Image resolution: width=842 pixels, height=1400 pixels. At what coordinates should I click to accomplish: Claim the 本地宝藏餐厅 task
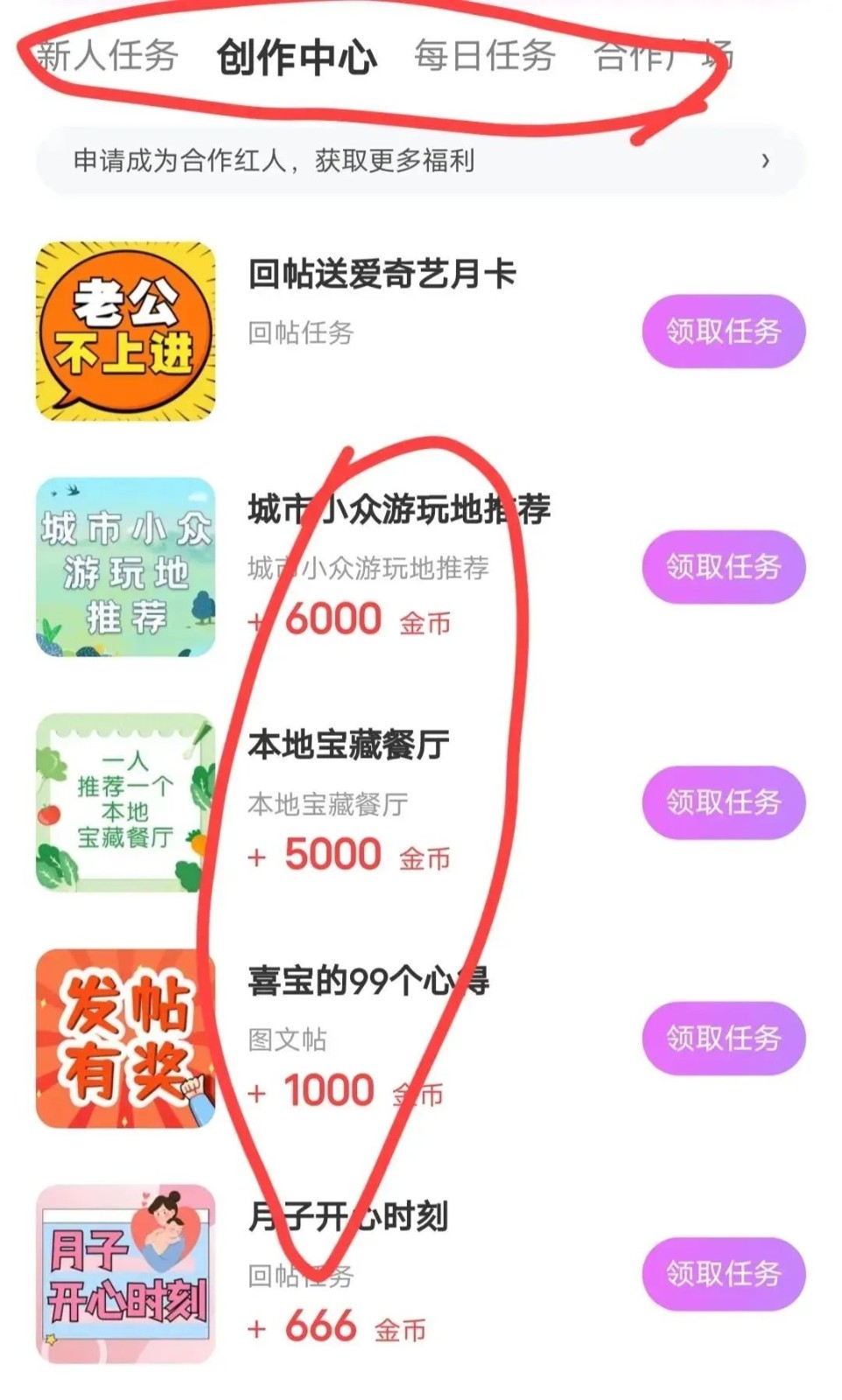click(x=723, y=802)
